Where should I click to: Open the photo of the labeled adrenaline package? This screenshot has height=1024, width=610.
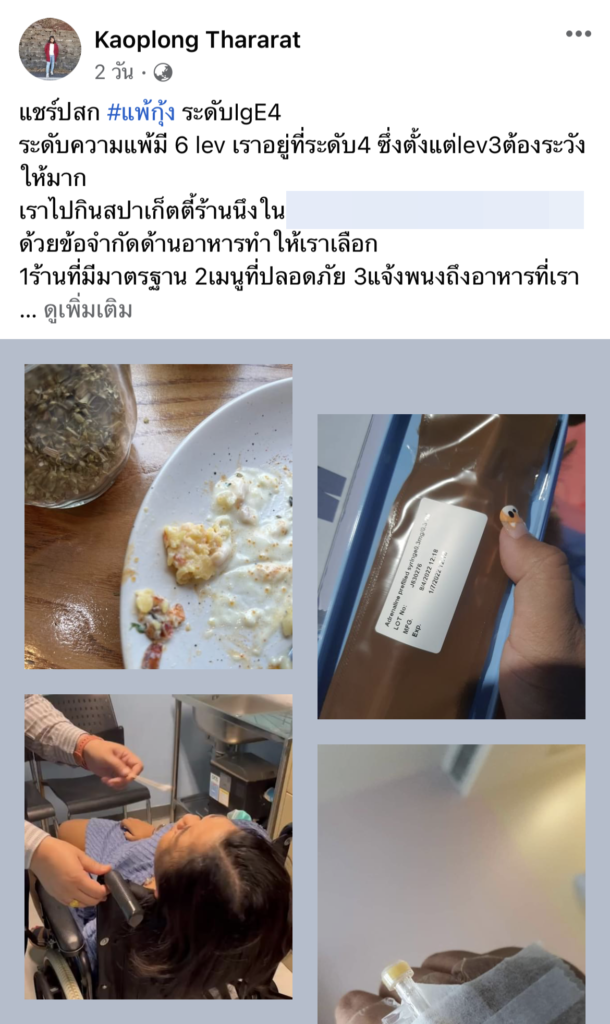pos(451,566)
